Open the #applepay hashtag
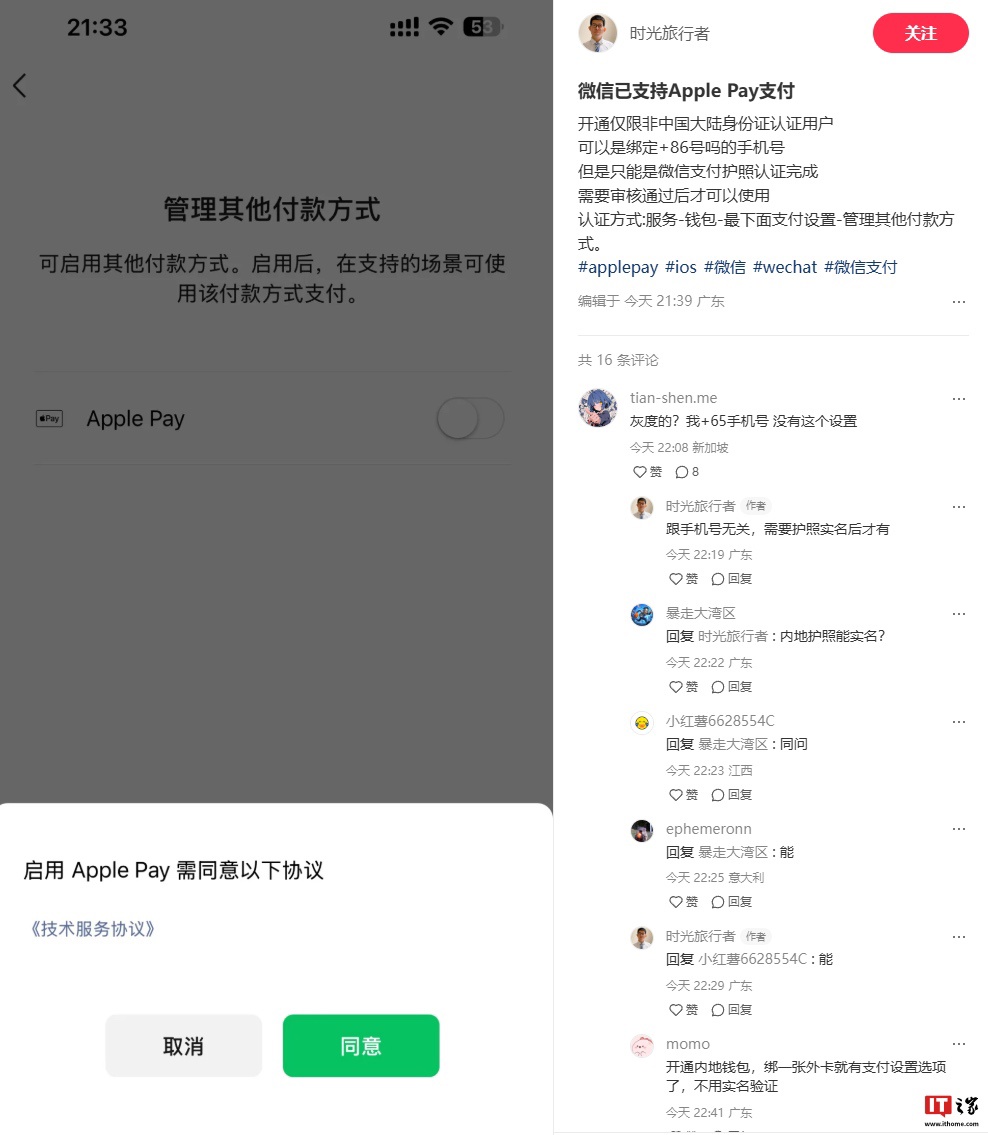 point(618,267)
